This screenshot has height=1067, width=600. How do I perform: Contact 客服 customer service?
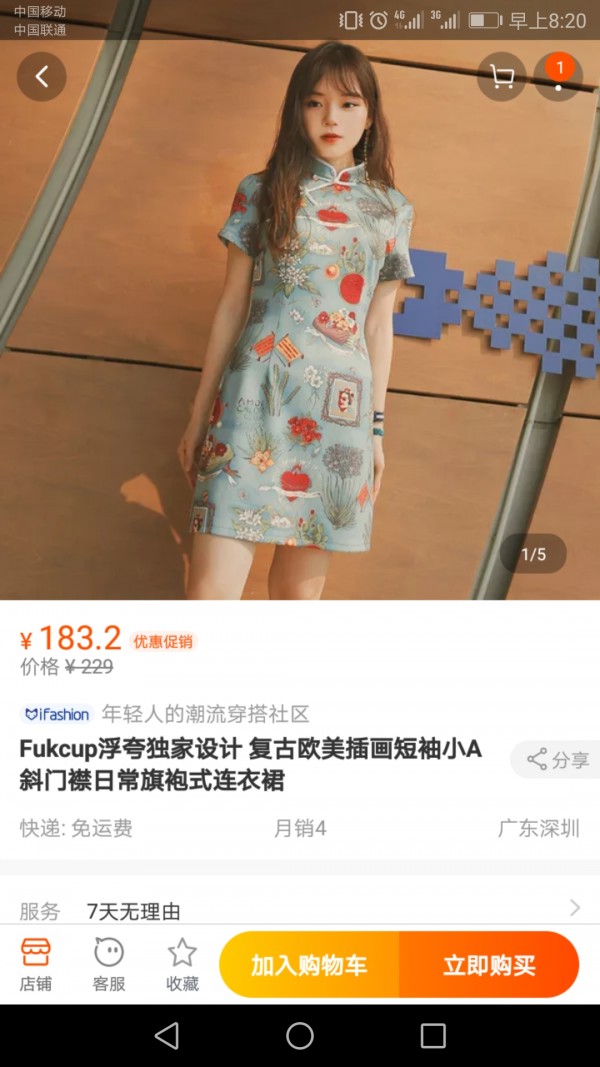(109, 964)
